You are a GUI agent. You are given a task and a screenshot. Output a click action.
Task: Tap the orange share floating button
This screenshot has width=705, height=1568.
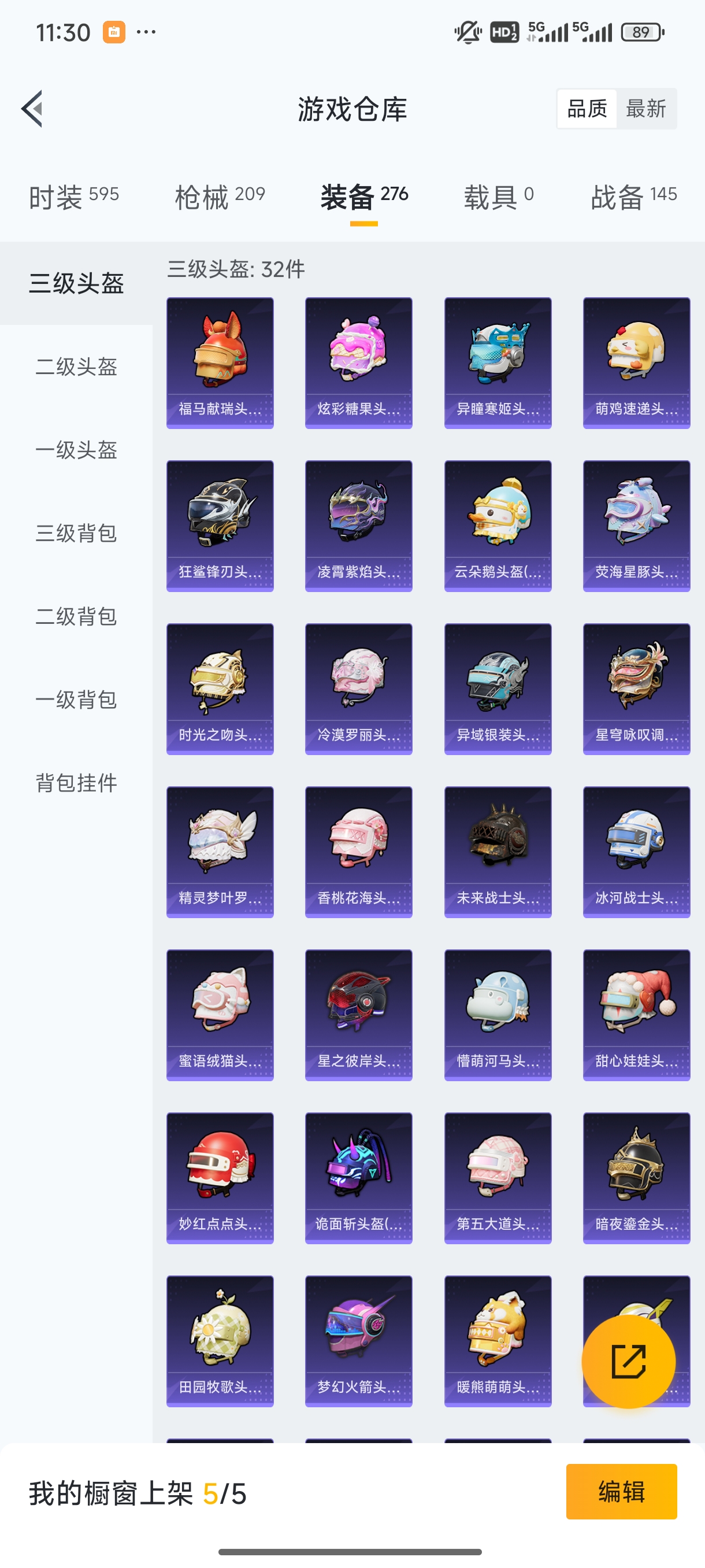[x=628, y=1362]
